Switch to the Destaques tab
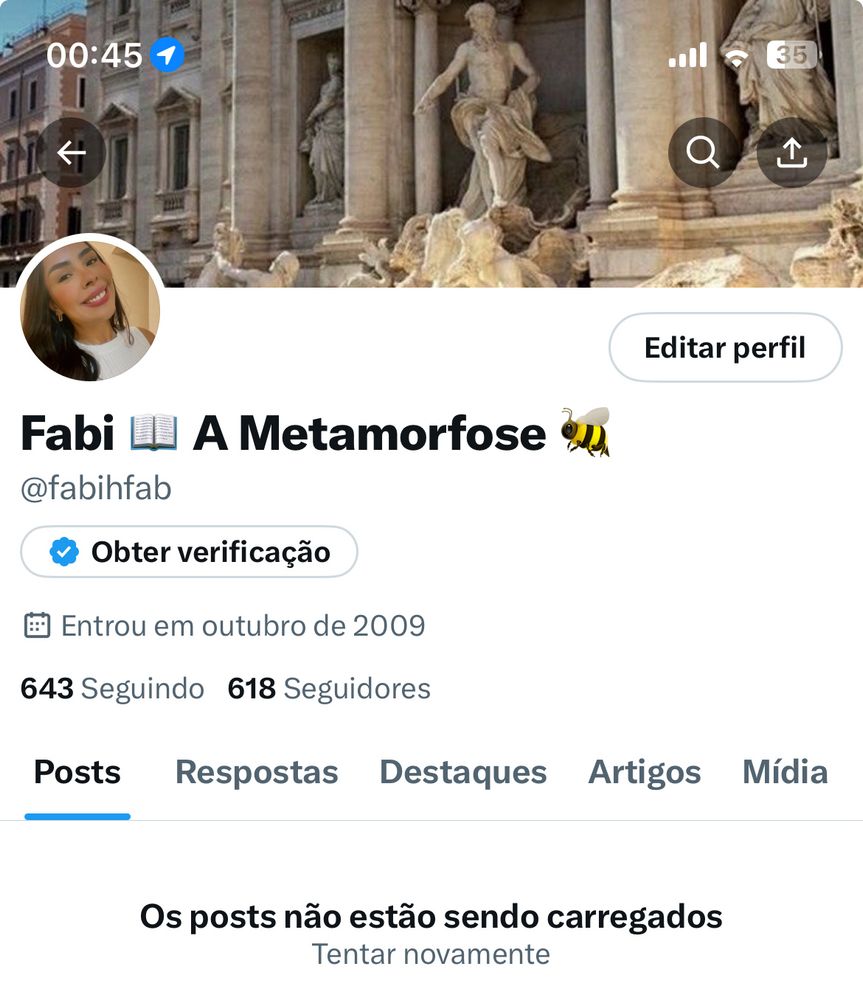The width and height of the screenshot is (863, 1000). click(463, 773)
